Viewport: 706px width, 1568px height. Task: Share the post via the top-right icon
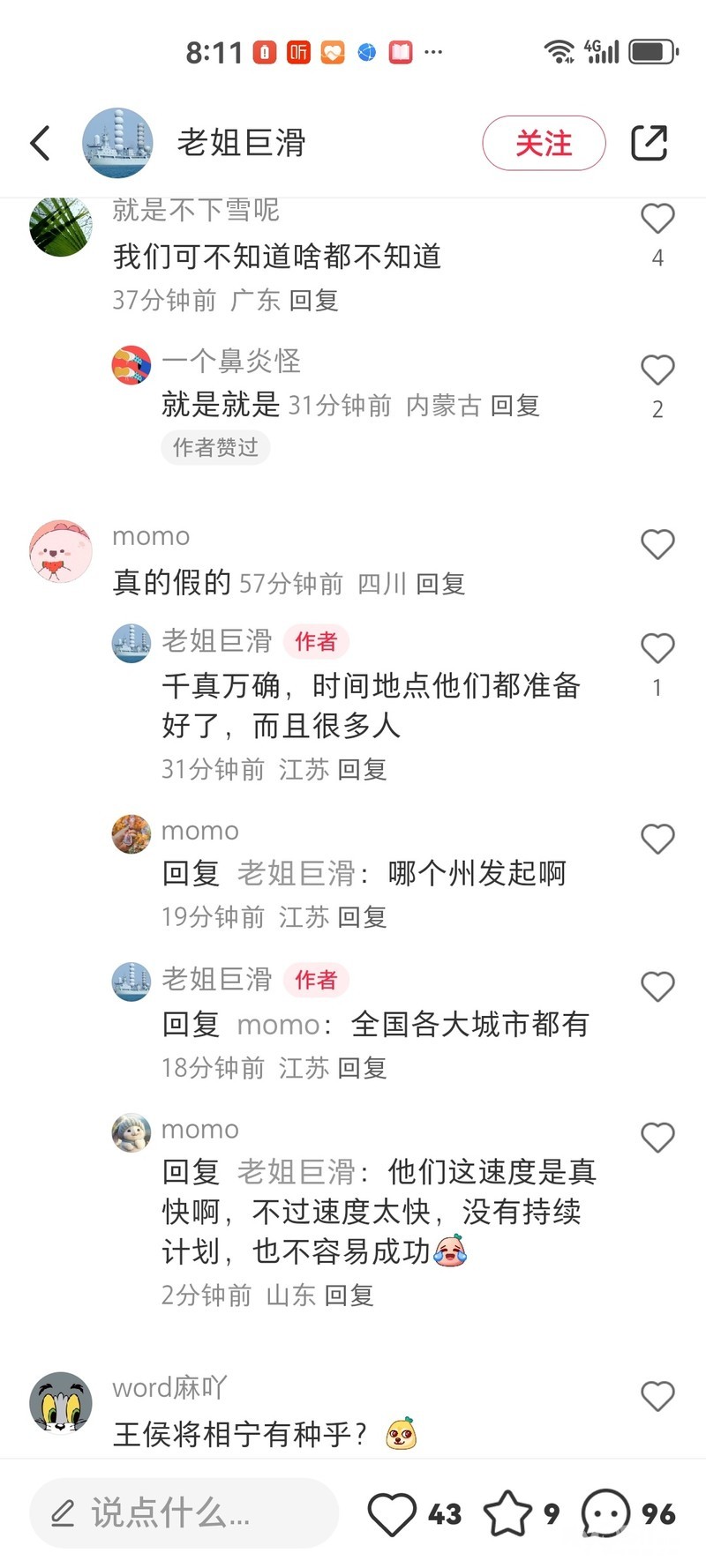coord(649,143)
